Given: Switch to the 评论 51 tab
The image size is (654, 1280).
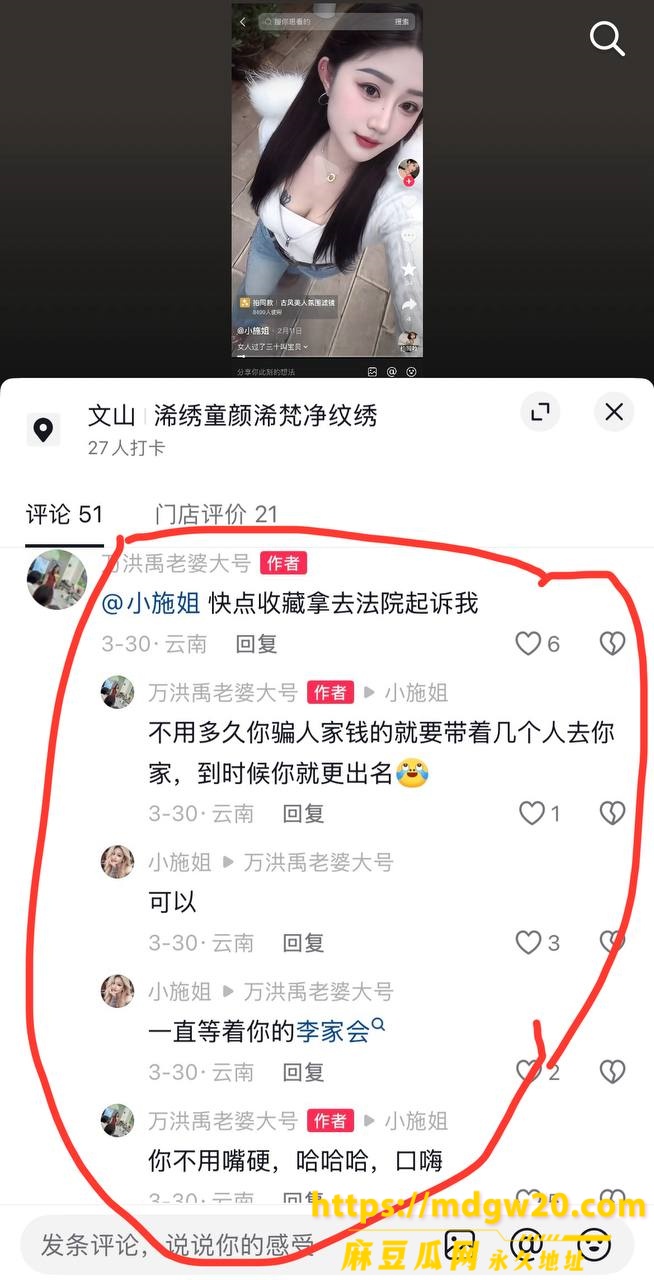Looking at the screenshot, I should [64, 515].
